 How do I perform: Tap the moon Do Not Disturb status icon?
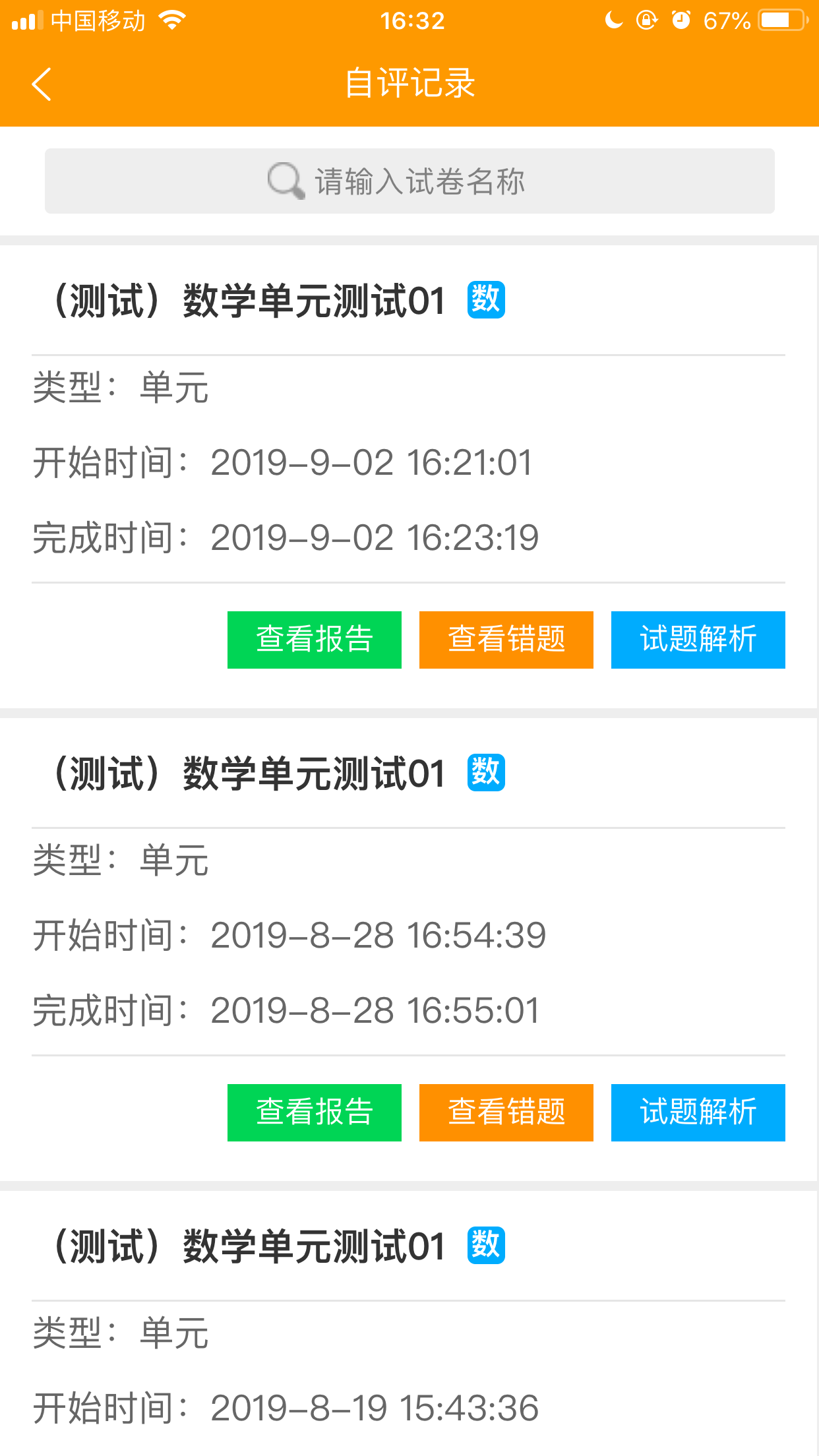pyautogui.click(x=613, y=20)
